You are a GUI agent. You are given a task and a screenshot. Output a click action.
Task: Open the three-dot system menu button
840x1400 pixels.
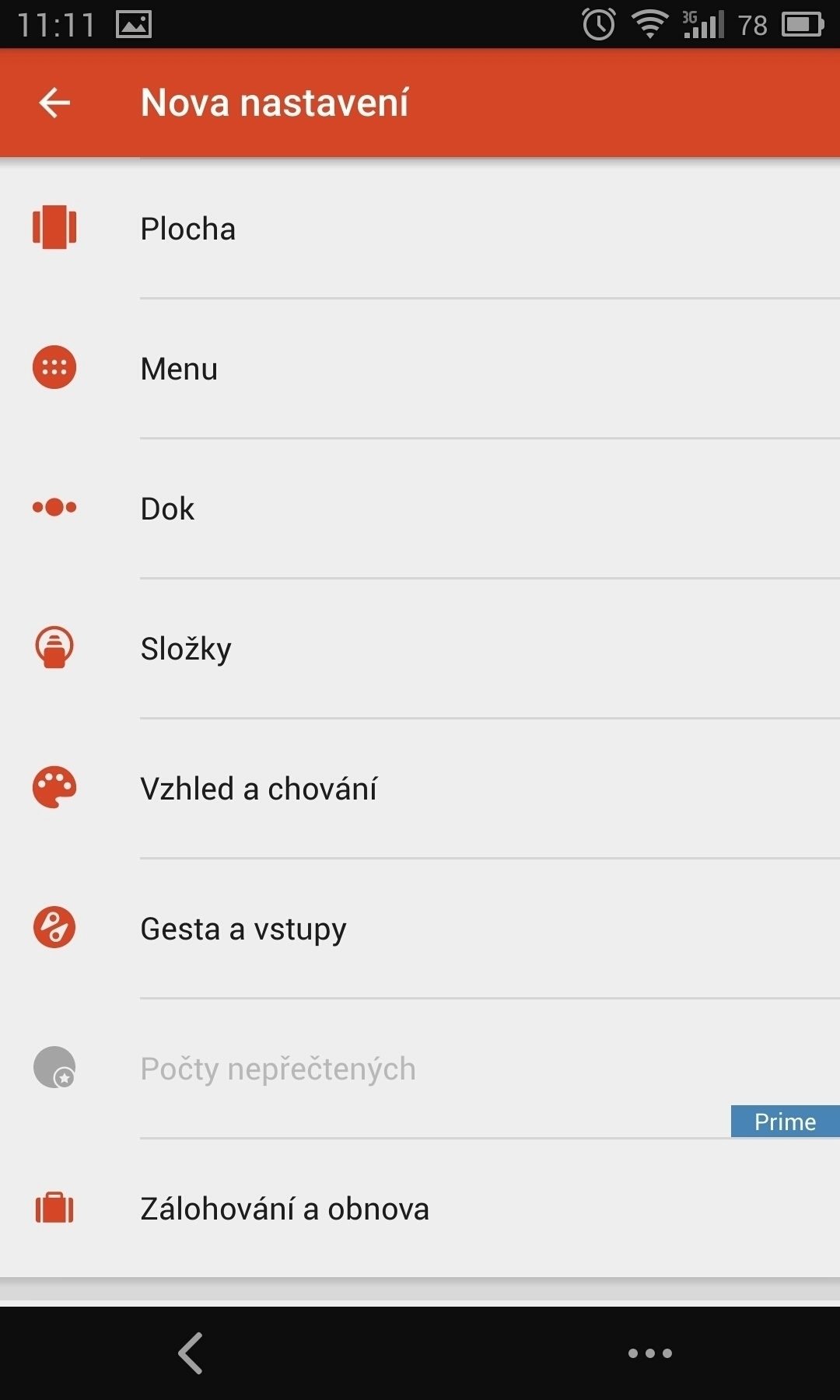click(x=650, y=1353)
